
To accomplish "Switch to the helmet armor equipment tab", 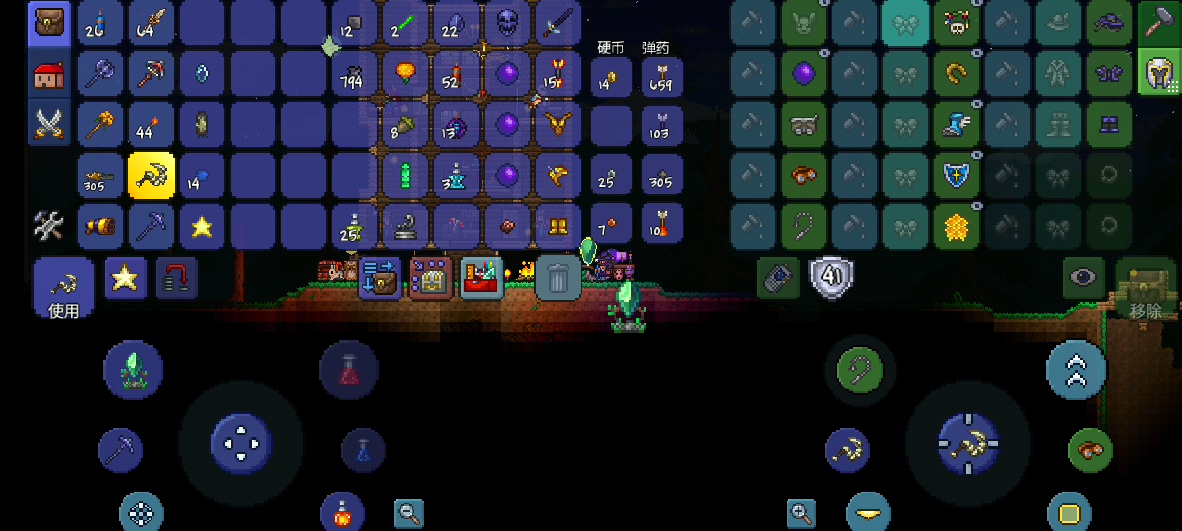I will 1159,73.
